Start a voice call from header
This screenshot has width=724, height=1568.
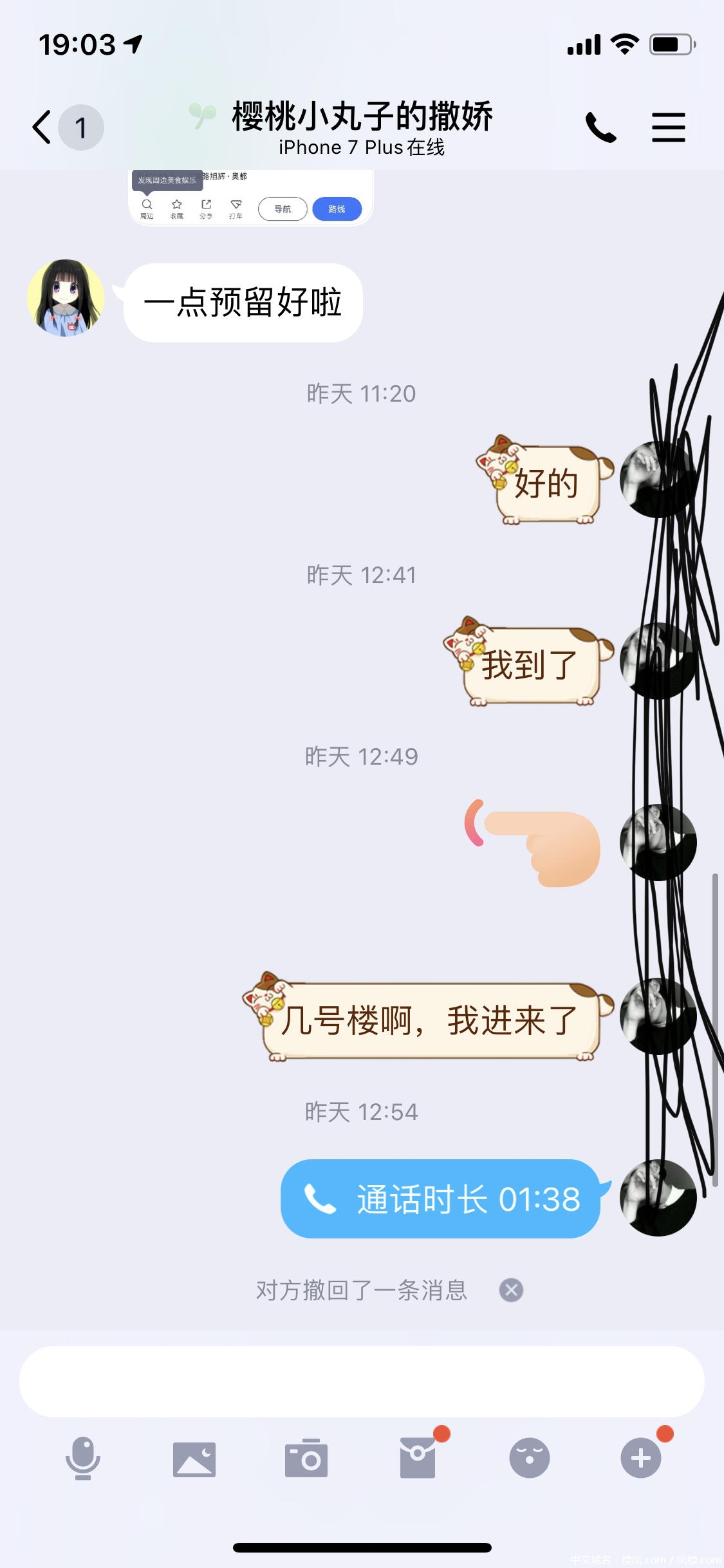(600, 127)
